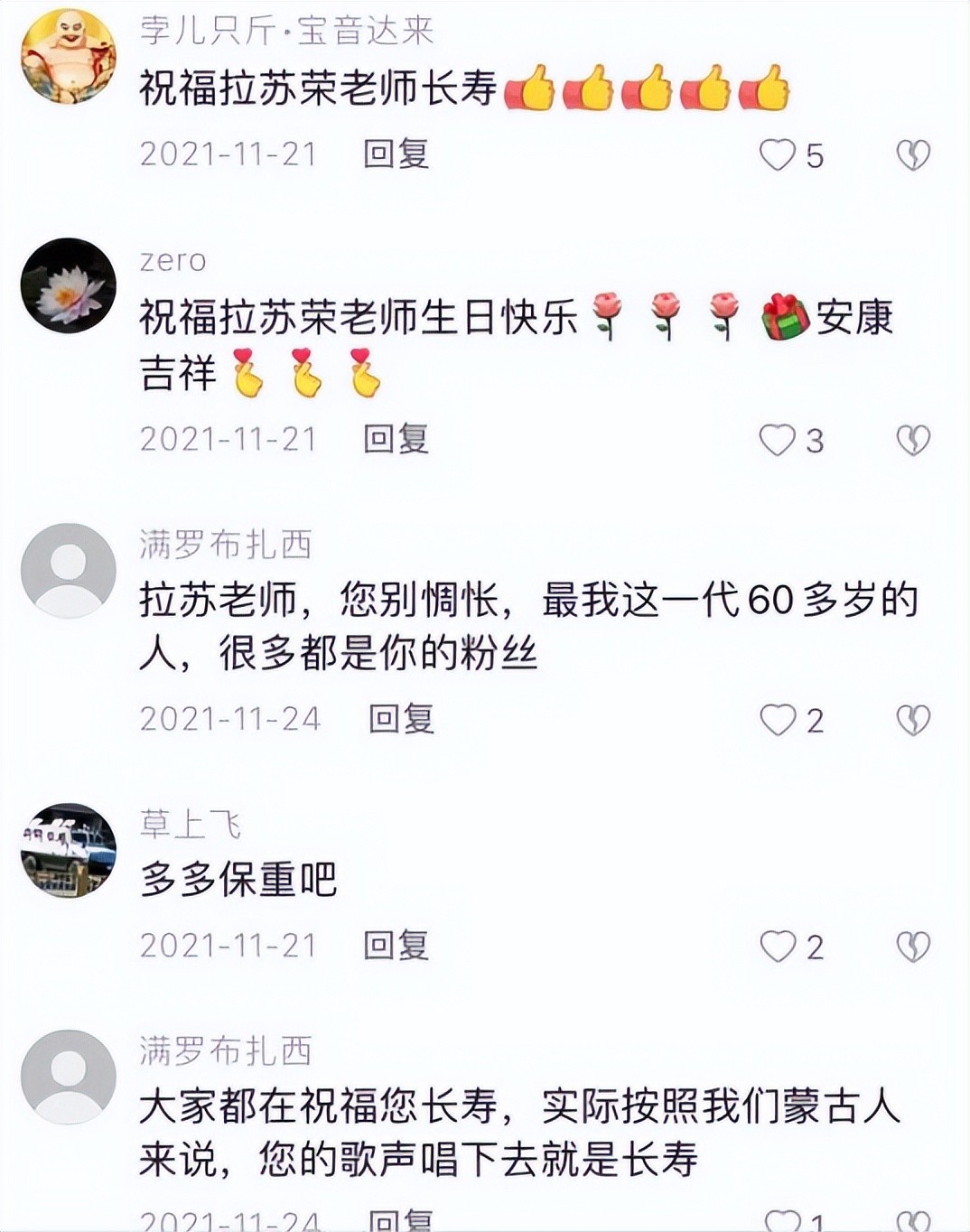Like the comment starting with 拉苏老师,您别惆怅
Viewport: 970px width, 1232px height.
click(778, 721)
